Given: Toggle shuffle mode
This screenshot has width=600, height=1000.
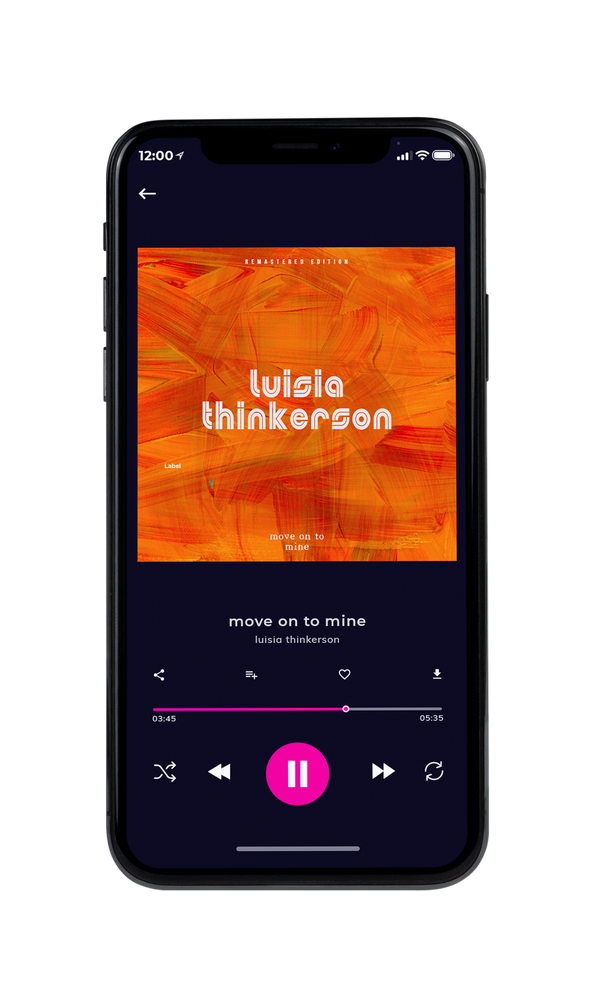Looking at the screenshot, I should tap(165, 772).
